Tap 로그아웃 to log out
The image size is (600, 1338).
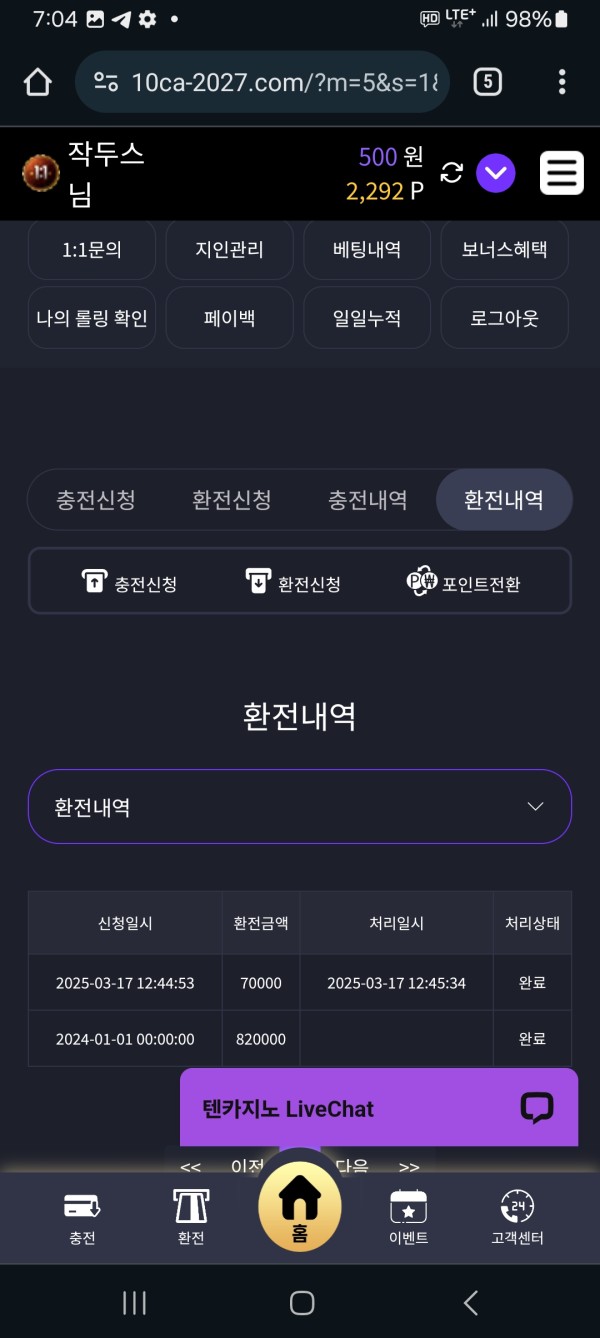point(504,318)
